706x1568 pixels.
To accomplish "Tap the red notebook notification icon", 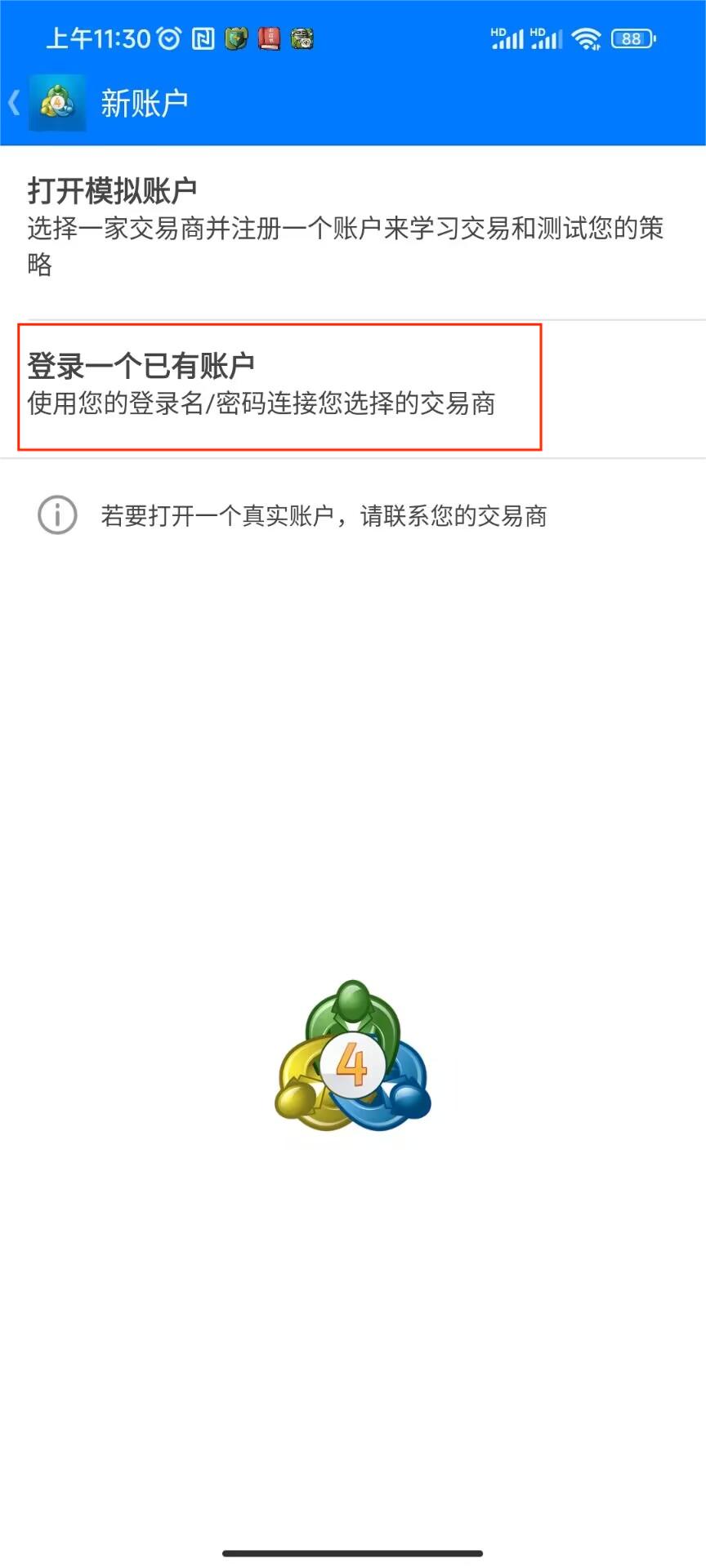I will tap(270, 38).
